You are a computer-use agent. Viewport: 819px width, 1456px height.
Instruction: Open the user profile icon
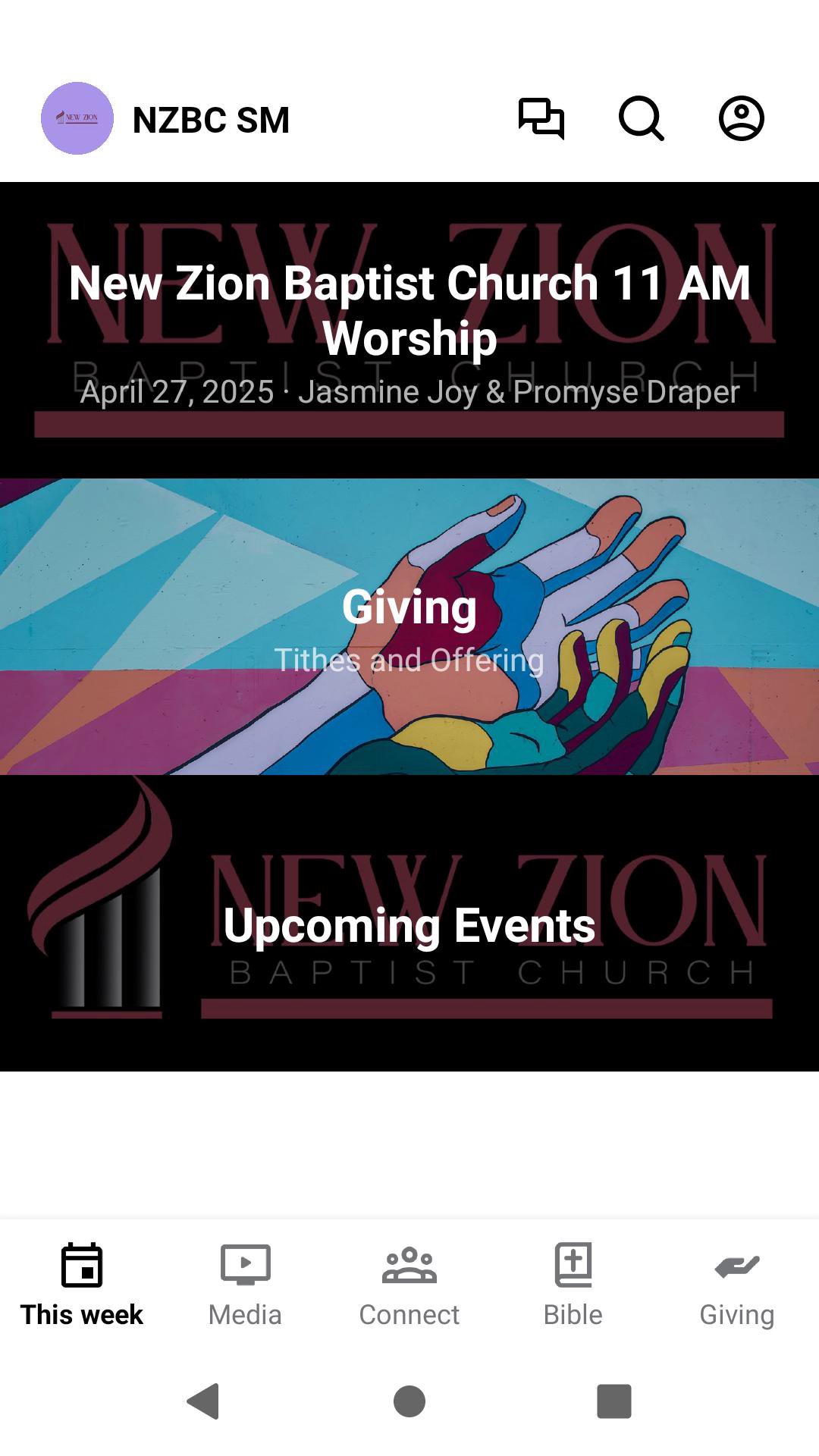pos(741,119)
